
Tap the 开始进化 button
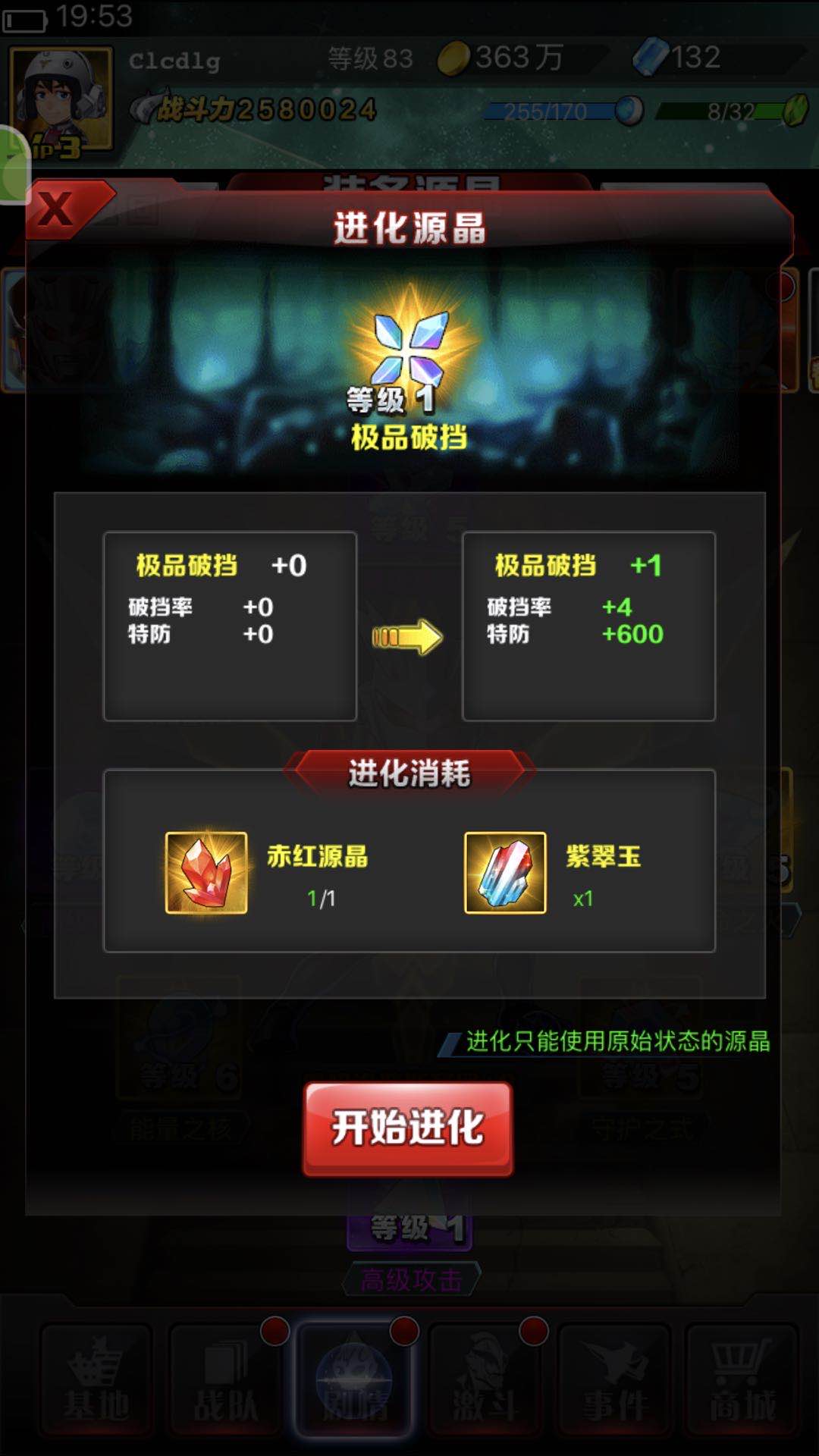coord(408,1128)
